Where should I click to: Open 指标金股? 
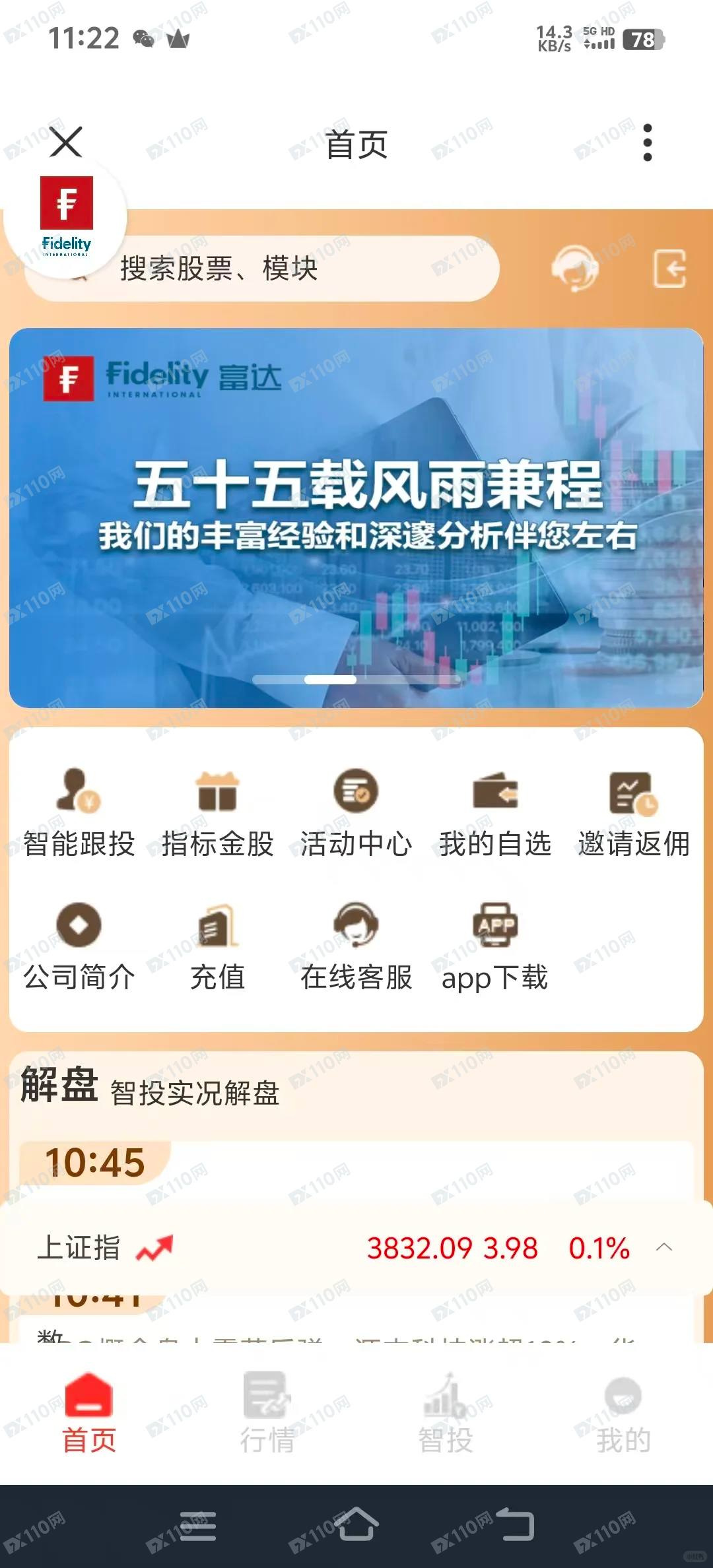click(217, 812)
